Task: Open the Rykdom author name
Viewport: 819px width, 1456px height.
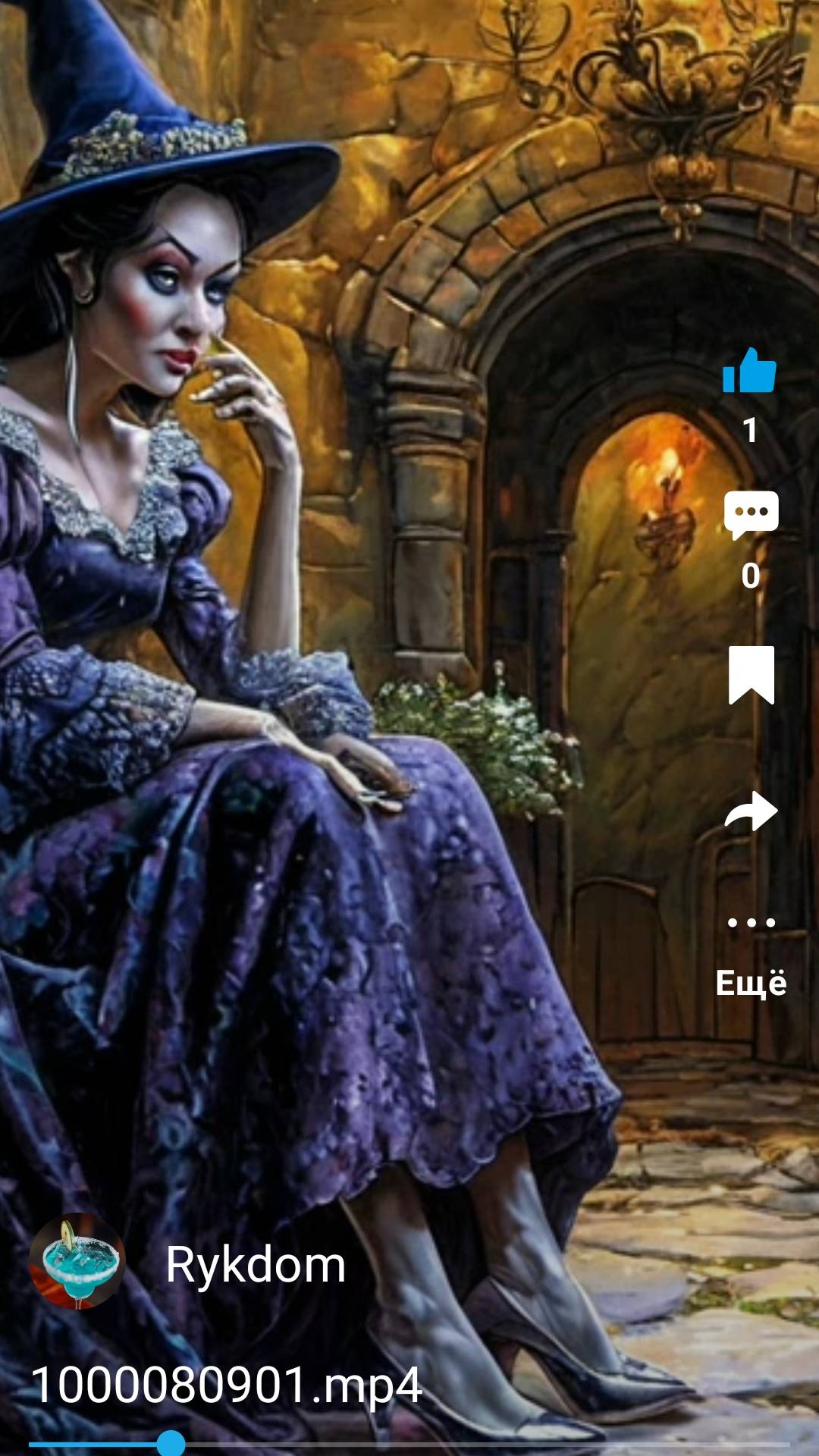Action: pyautogui.click(x=256, y=1264)
